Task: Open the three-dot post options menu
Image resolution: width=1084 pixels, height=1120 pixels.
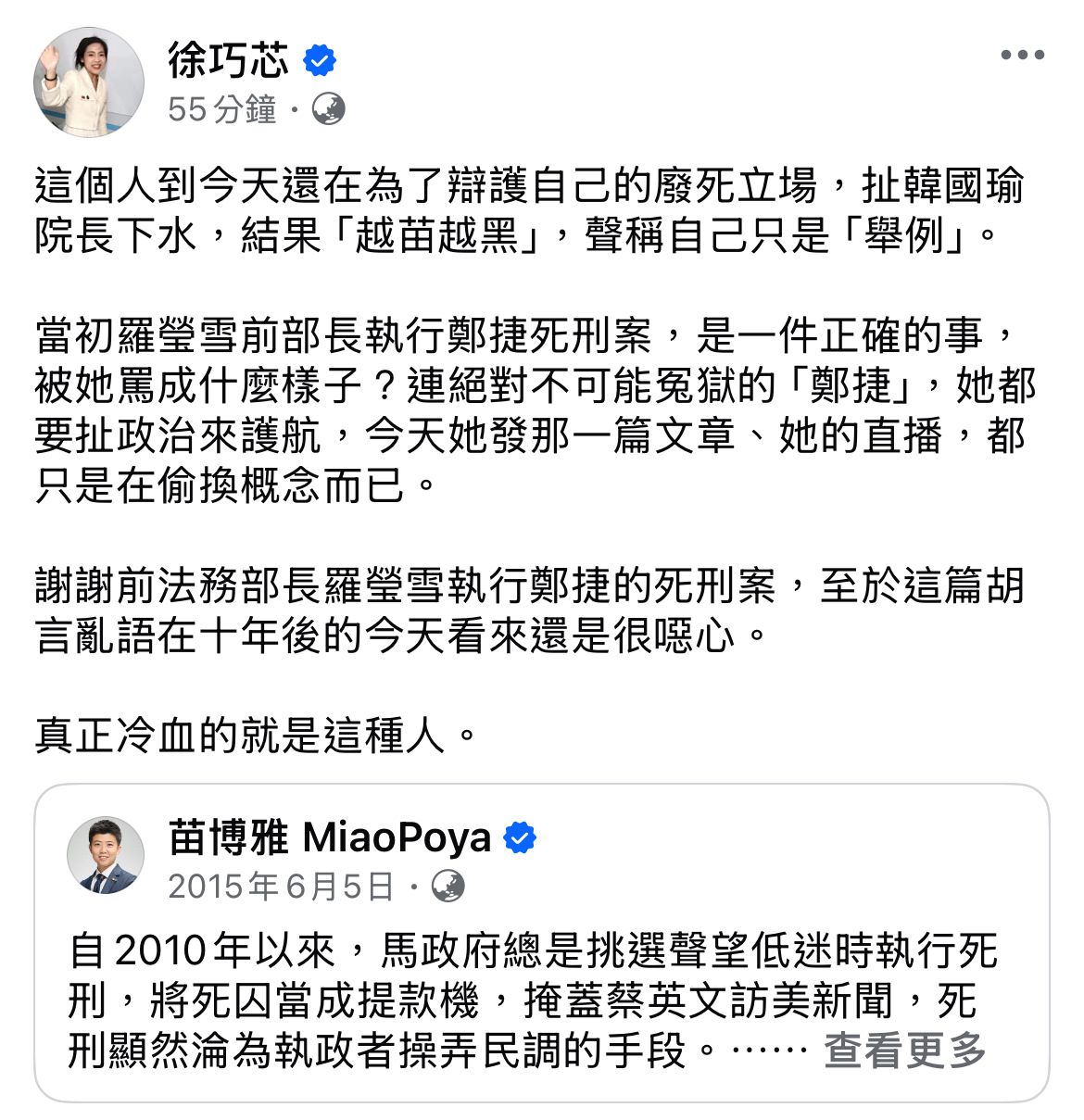Action: [x=1023, y=56]
